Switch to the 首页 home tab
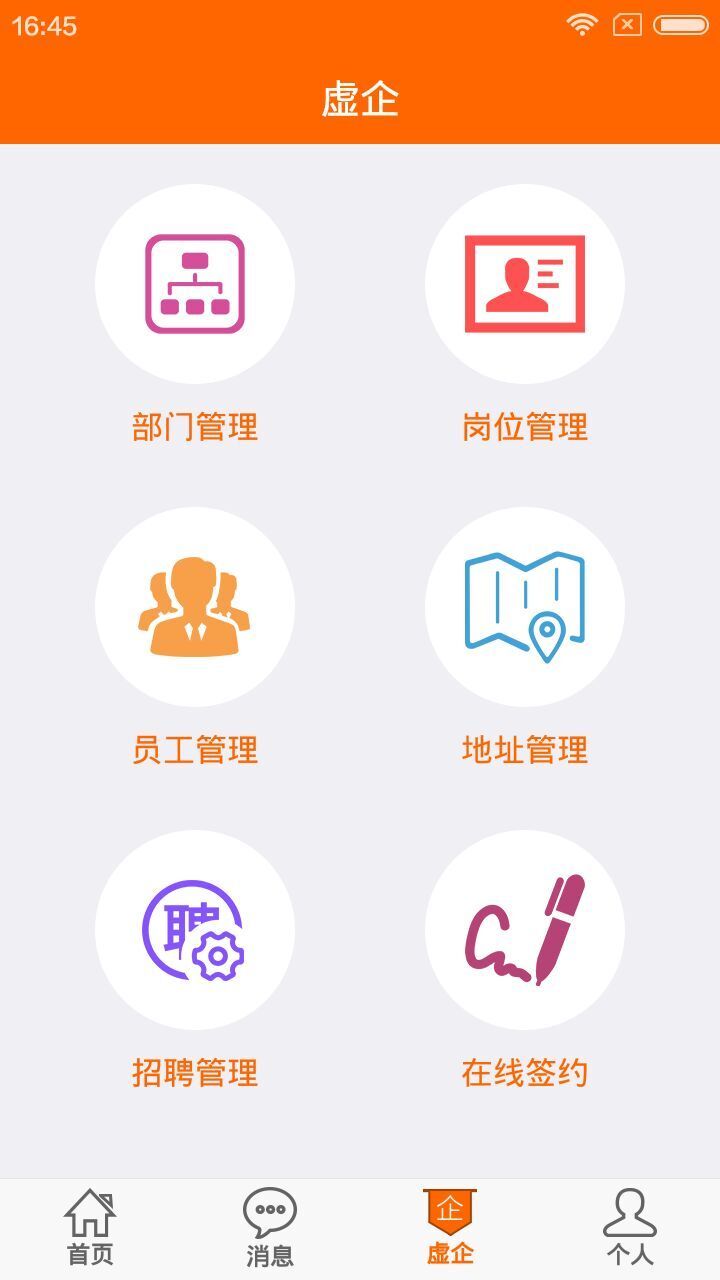The height and width of the screenshot is (1280, 720). 90,1229
